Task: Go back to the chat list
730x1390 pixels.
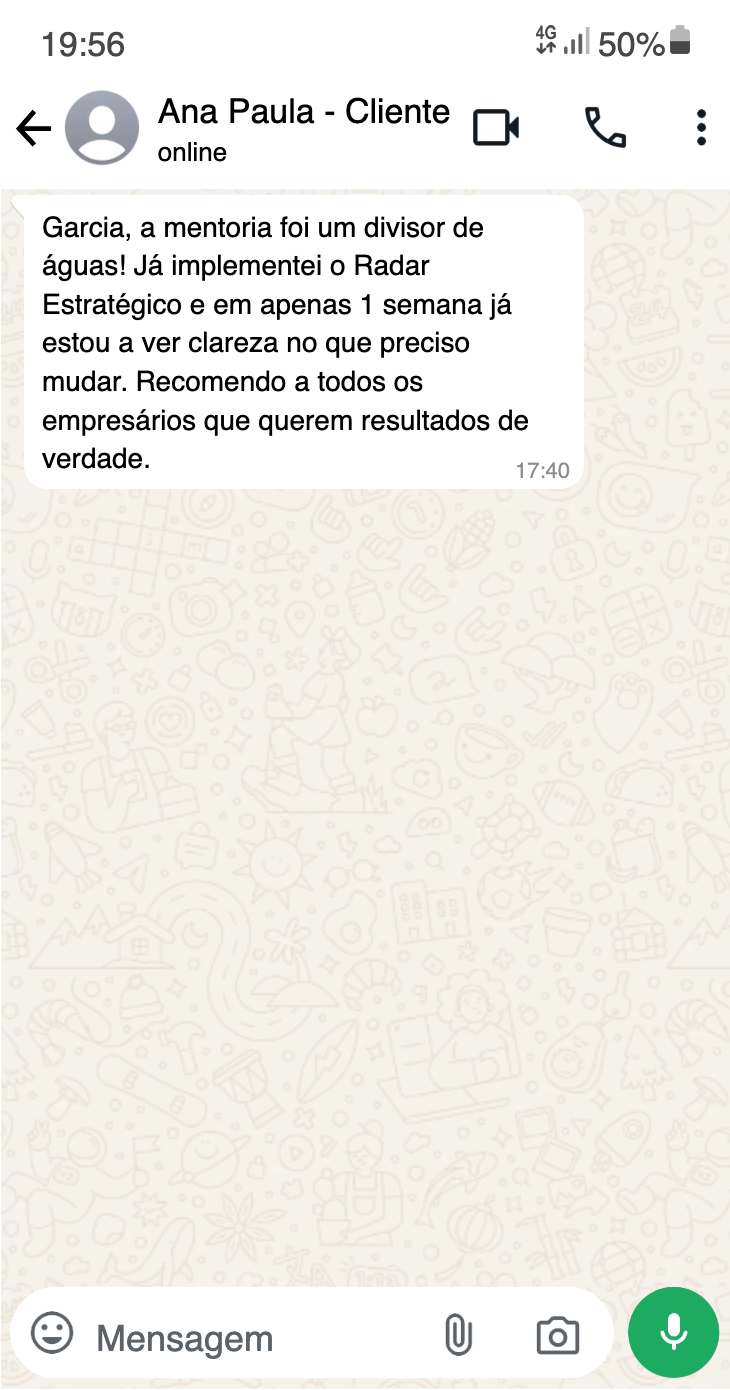Action: click(x=33, y=128)
